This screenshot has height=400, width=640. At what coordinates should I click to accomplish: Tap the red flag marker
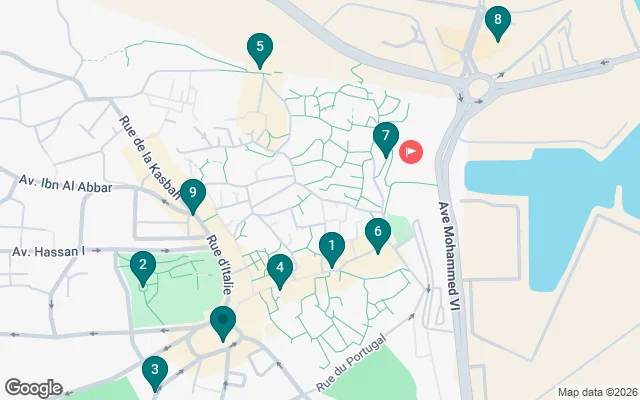pyautogui.click(x=412, y=152)
